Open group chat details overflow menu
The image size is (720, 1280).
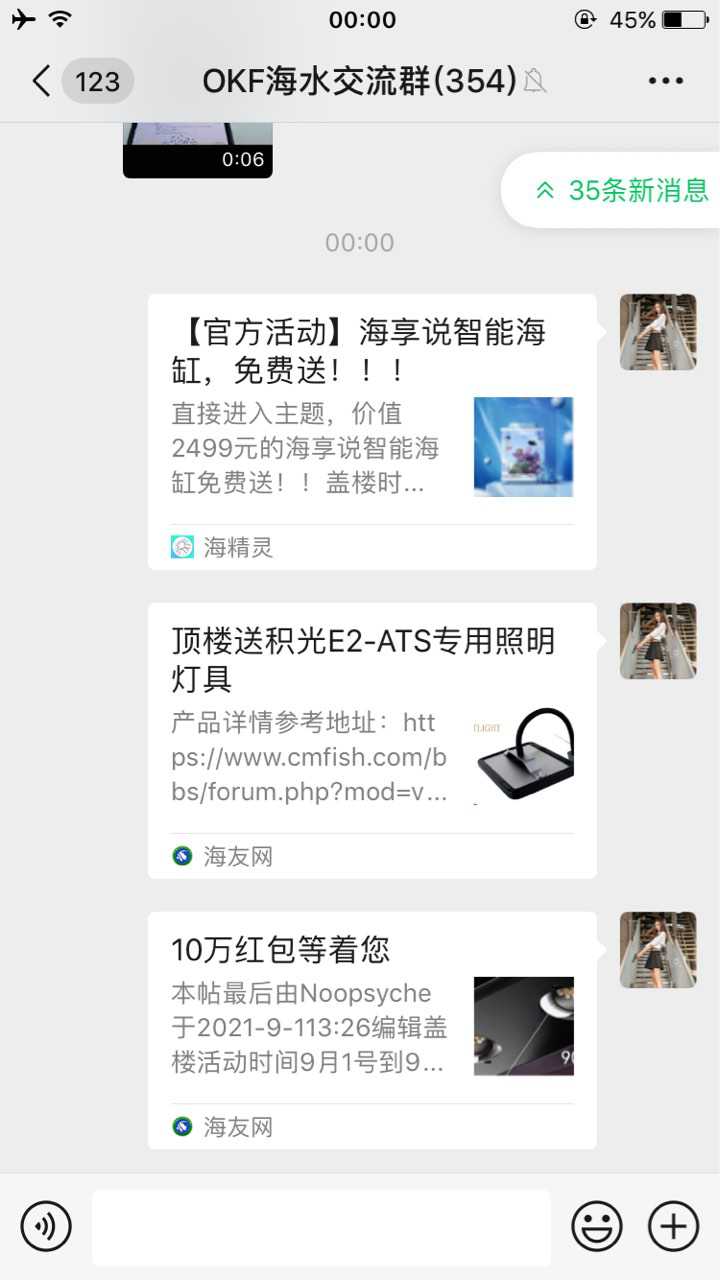pos(665,81)
